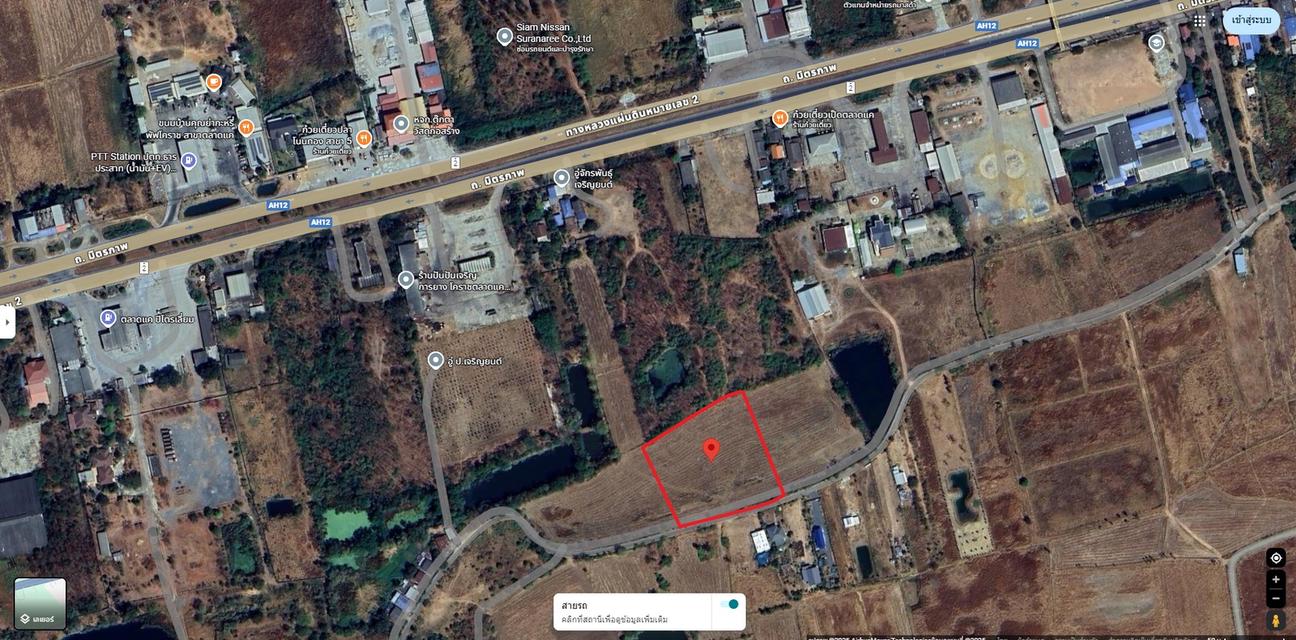Select the อู่ ป.เจริญยนต์ garage marker
Viewport: 1296px width, 640px height.
(x=436, y=360)
